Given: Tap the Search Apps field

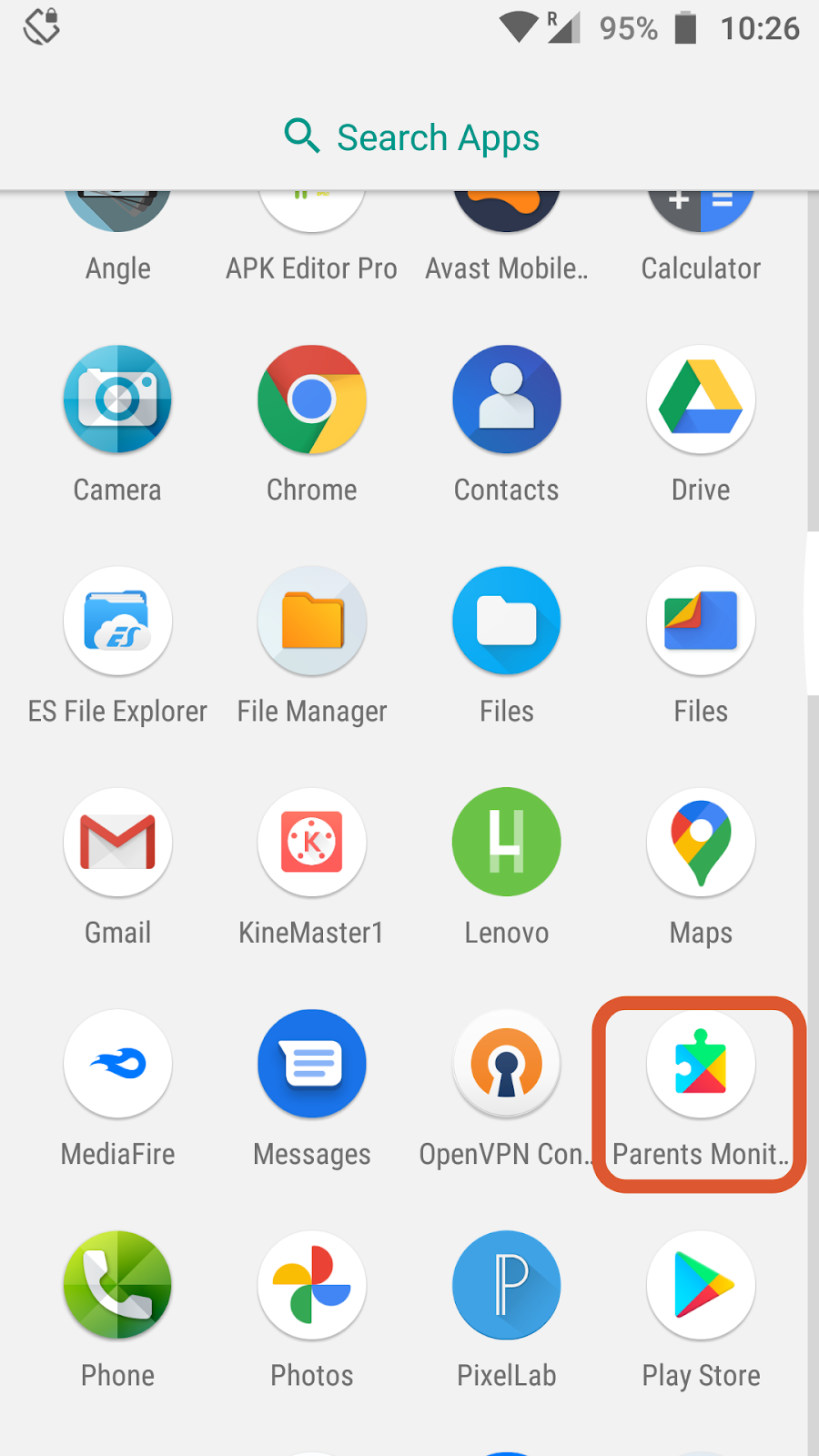Looking at the screenshot, I should click(411, 137).
